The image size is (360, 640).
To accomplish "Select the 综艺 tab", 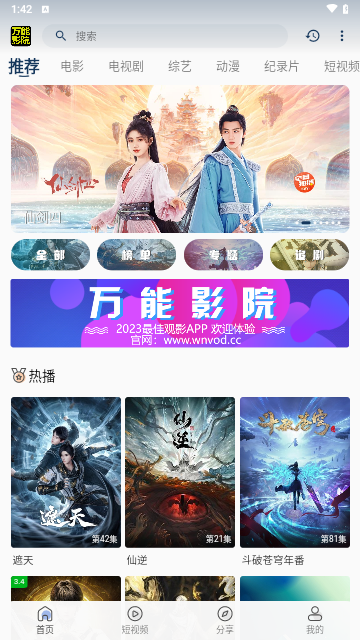I will 180,66.
